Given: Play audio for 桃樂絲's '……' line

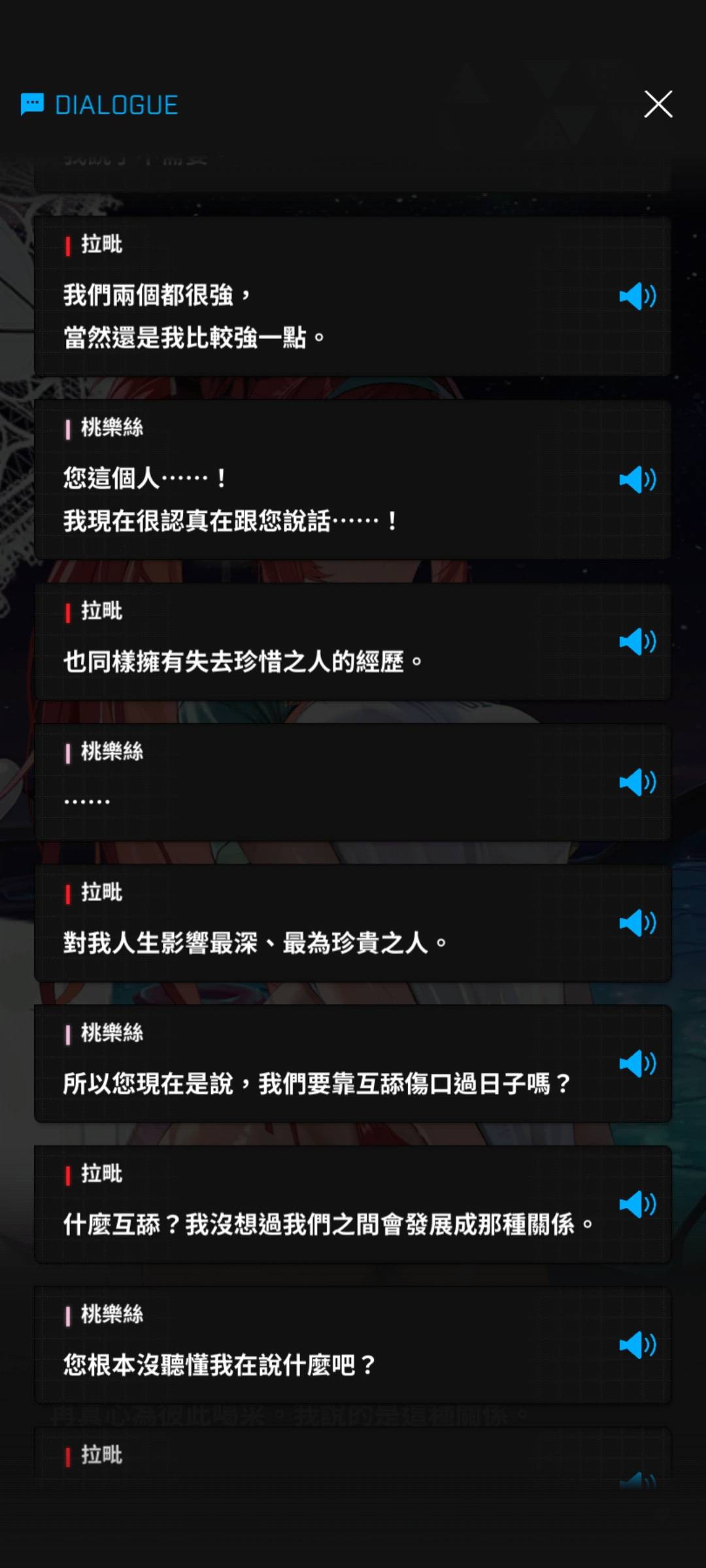Looking at the screenshot, I should 637,782.
